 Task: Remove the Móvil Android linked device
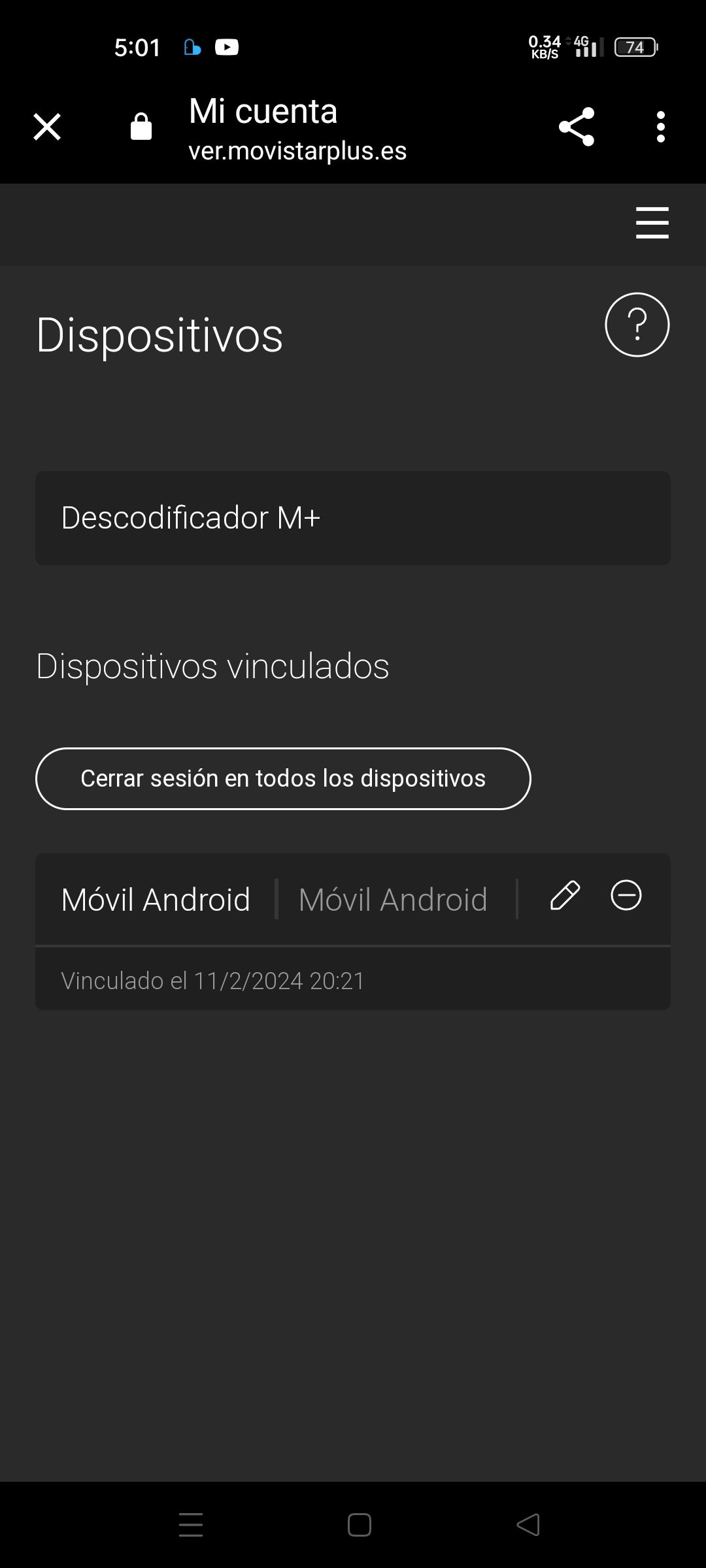point(626,896)
